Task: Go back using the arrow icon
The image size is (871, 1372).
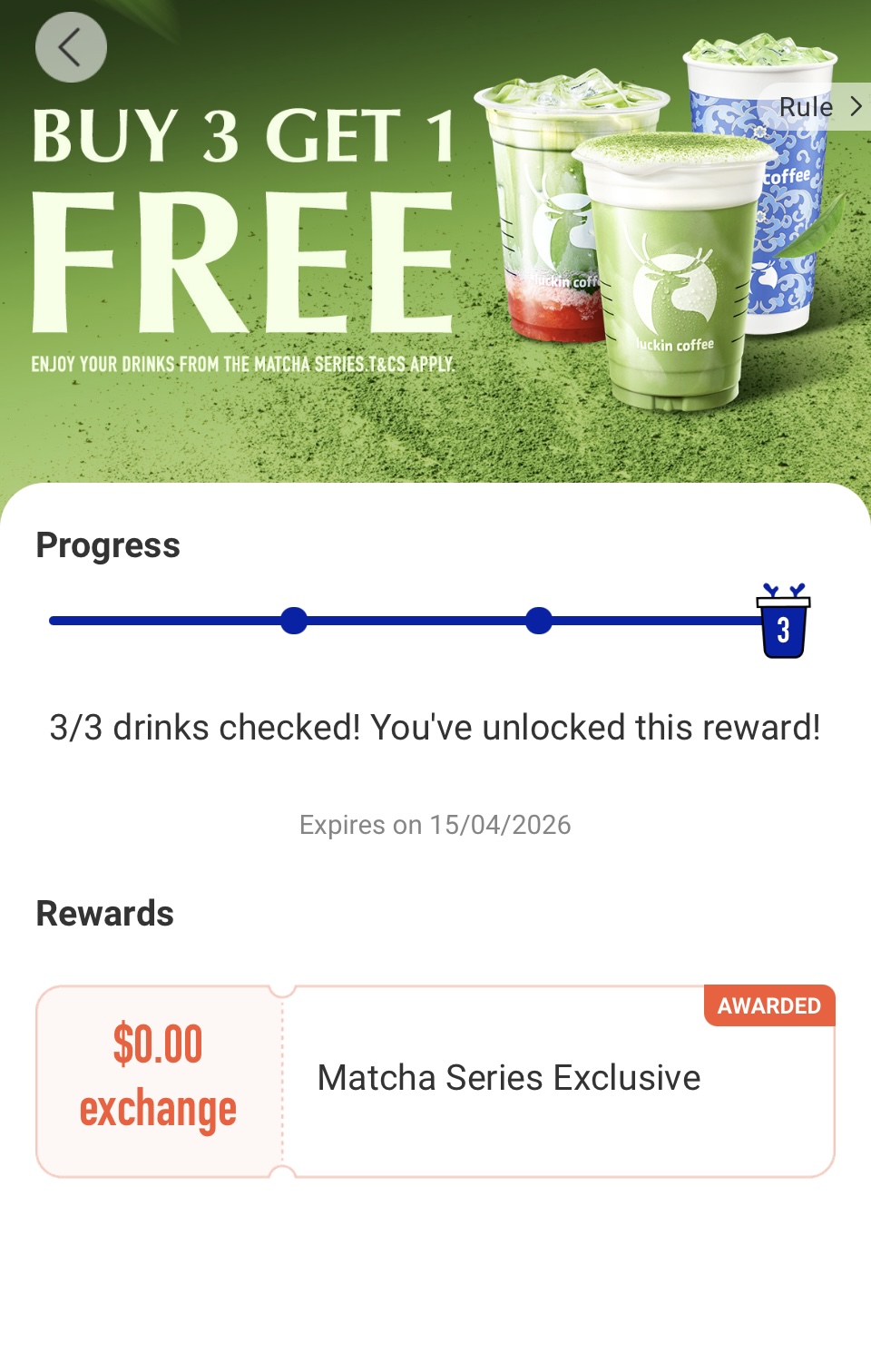Action: (x=71, y=47)
